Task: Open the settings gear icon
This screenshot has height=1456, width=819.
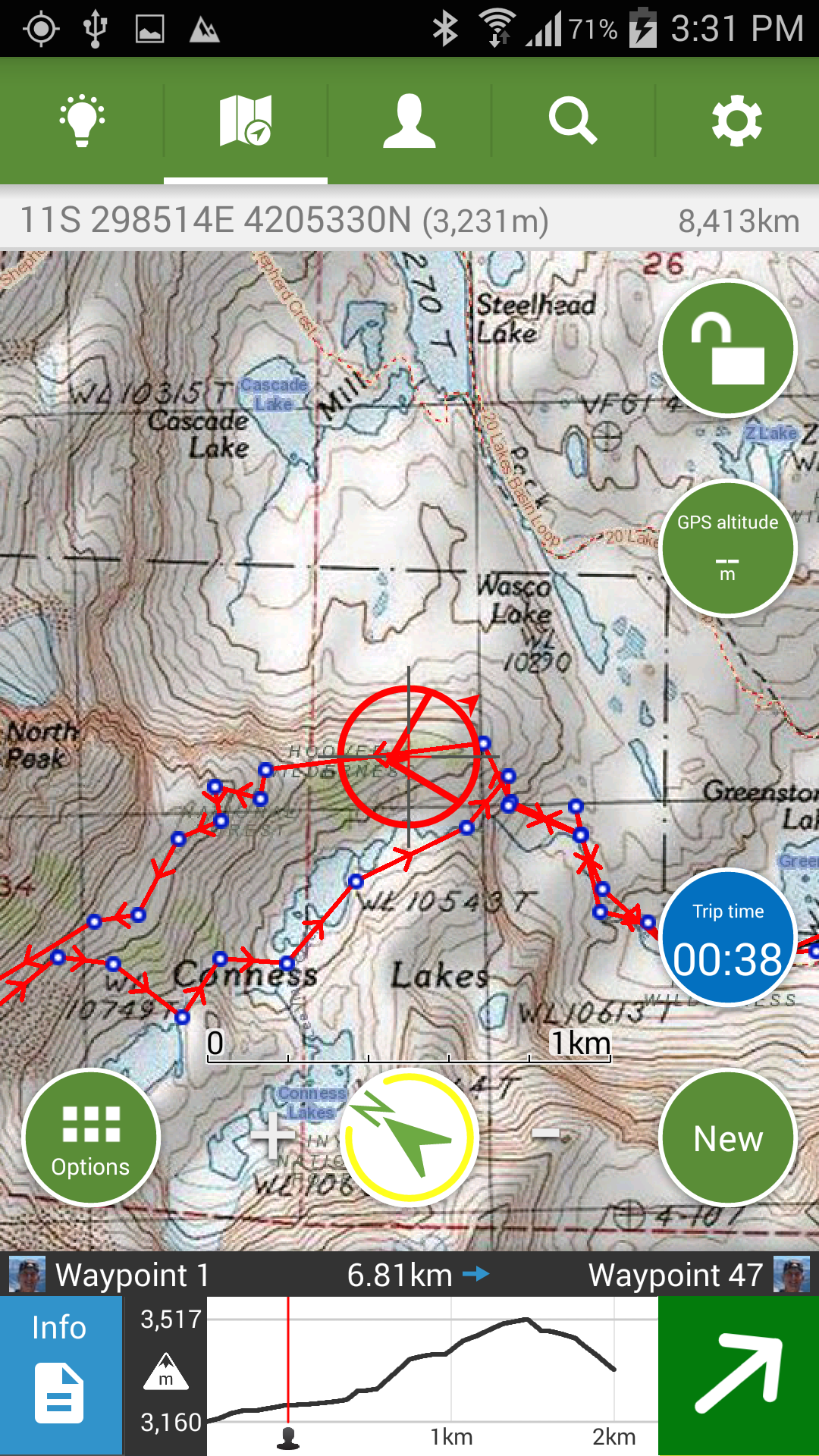Action: 736,121
